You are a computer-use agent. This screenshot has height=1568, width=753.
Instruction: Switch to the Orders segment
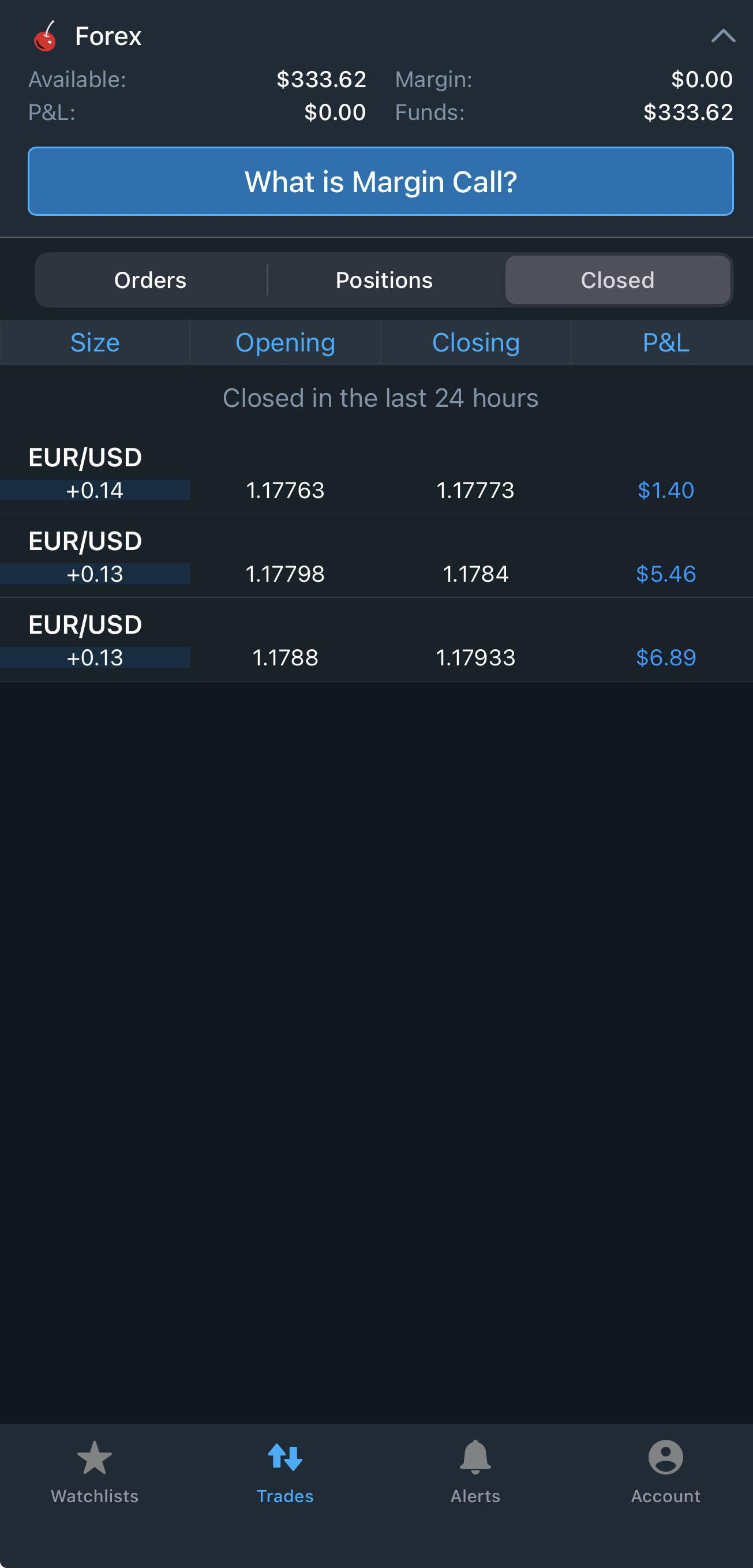[x=151, y=280]
